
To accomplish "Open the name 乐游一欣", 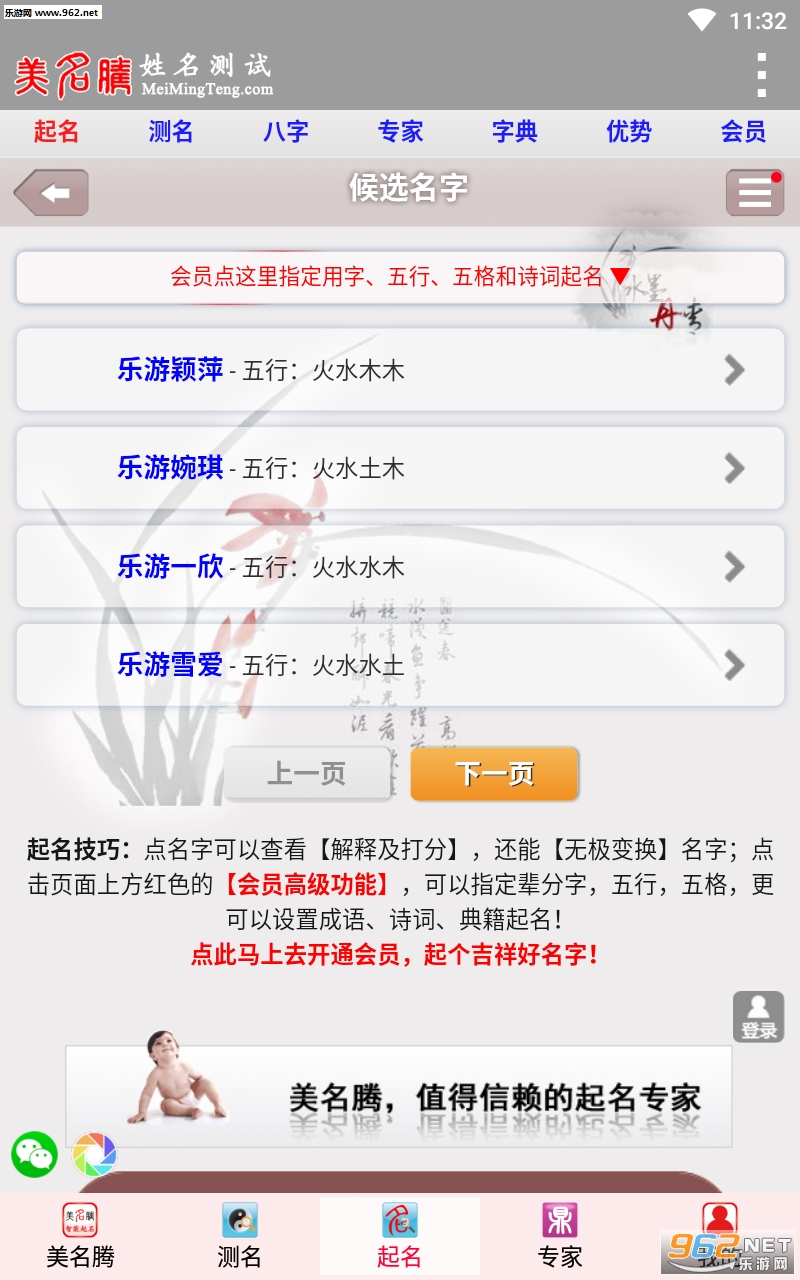I will point(400,567).
